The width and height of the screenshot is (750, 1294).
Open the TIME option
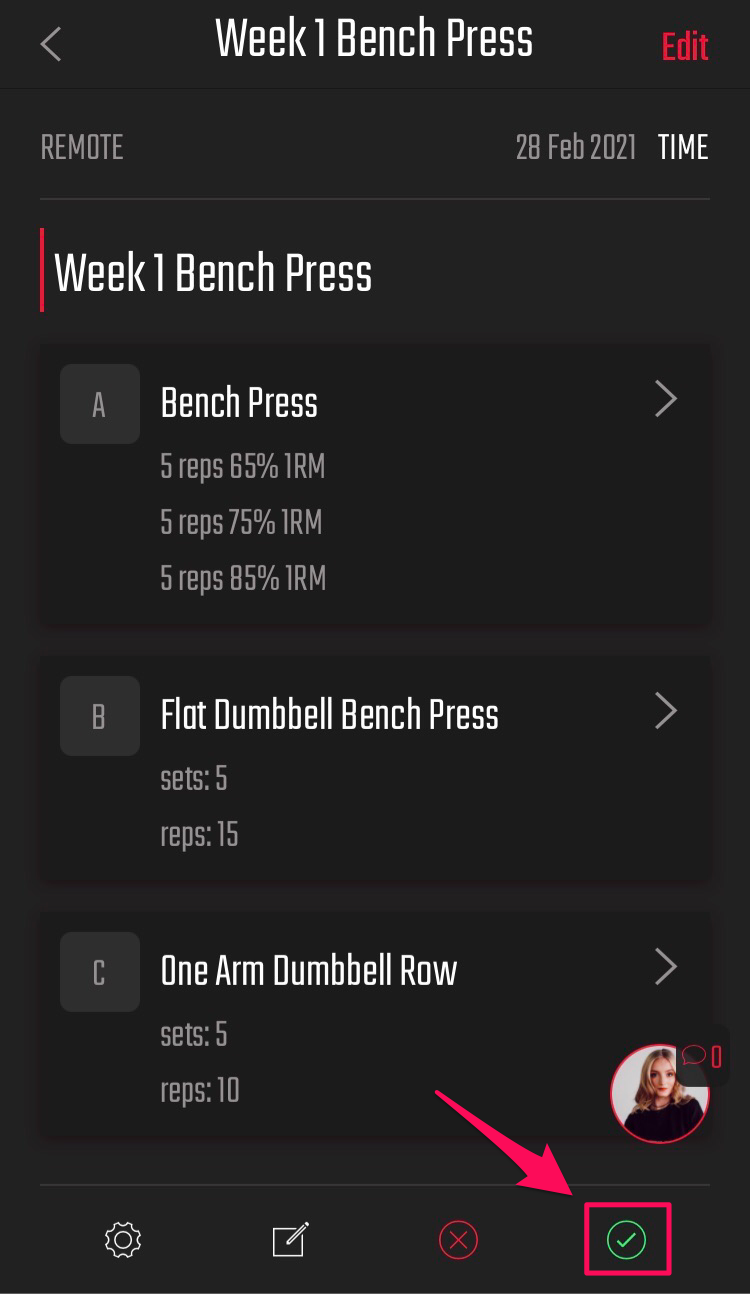coord(683,148)
